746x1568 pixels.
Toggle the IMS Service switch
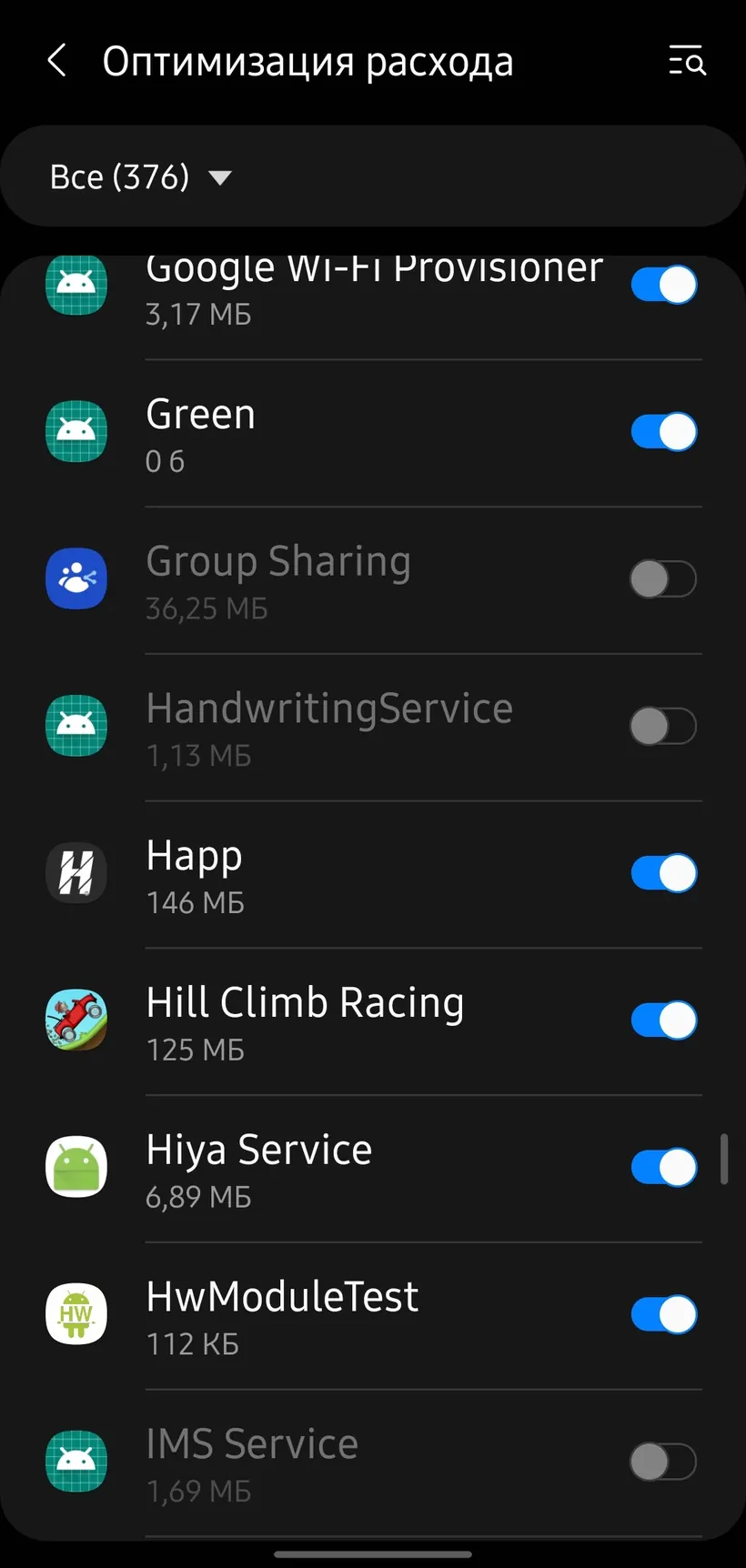click(664, 1462)
